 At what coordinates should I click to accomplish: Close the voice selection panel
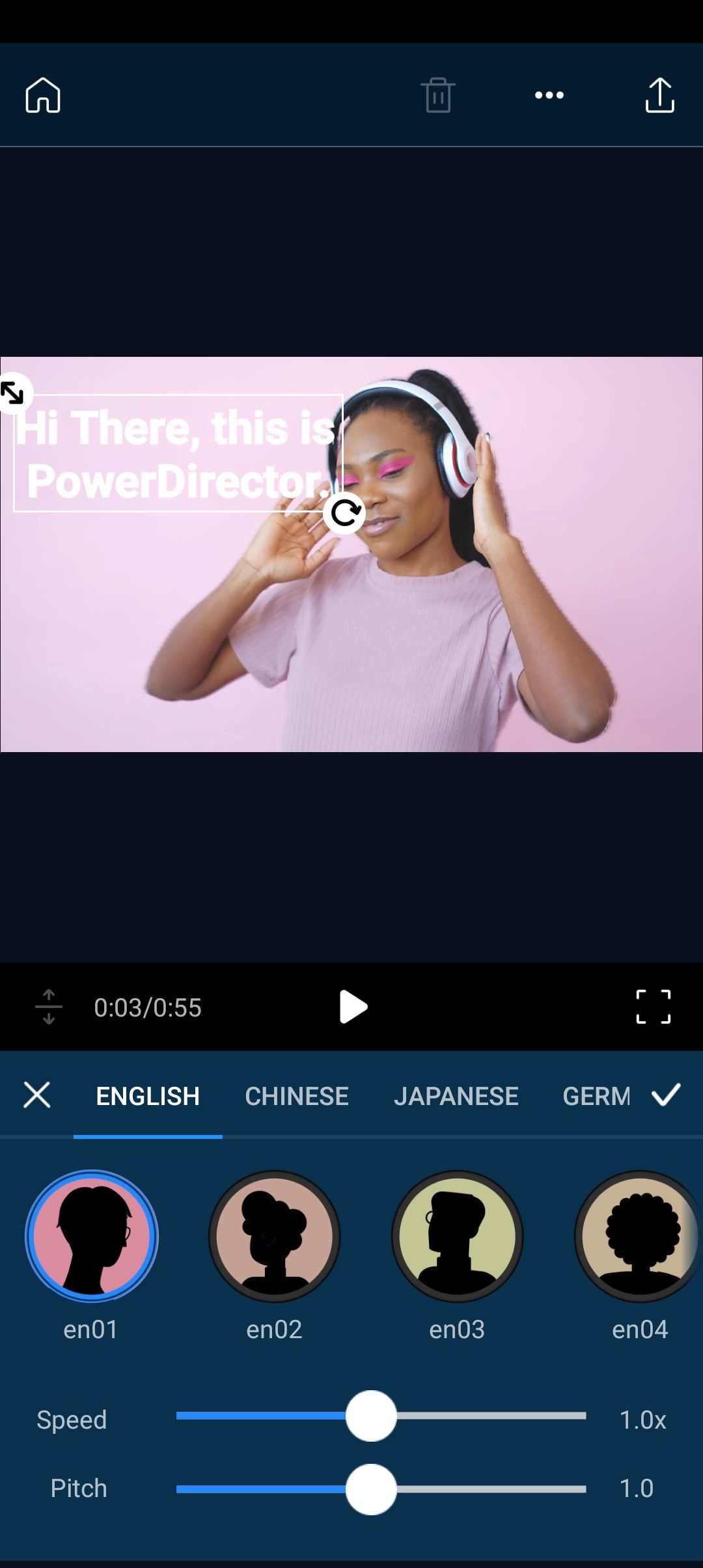[37, 1095]
